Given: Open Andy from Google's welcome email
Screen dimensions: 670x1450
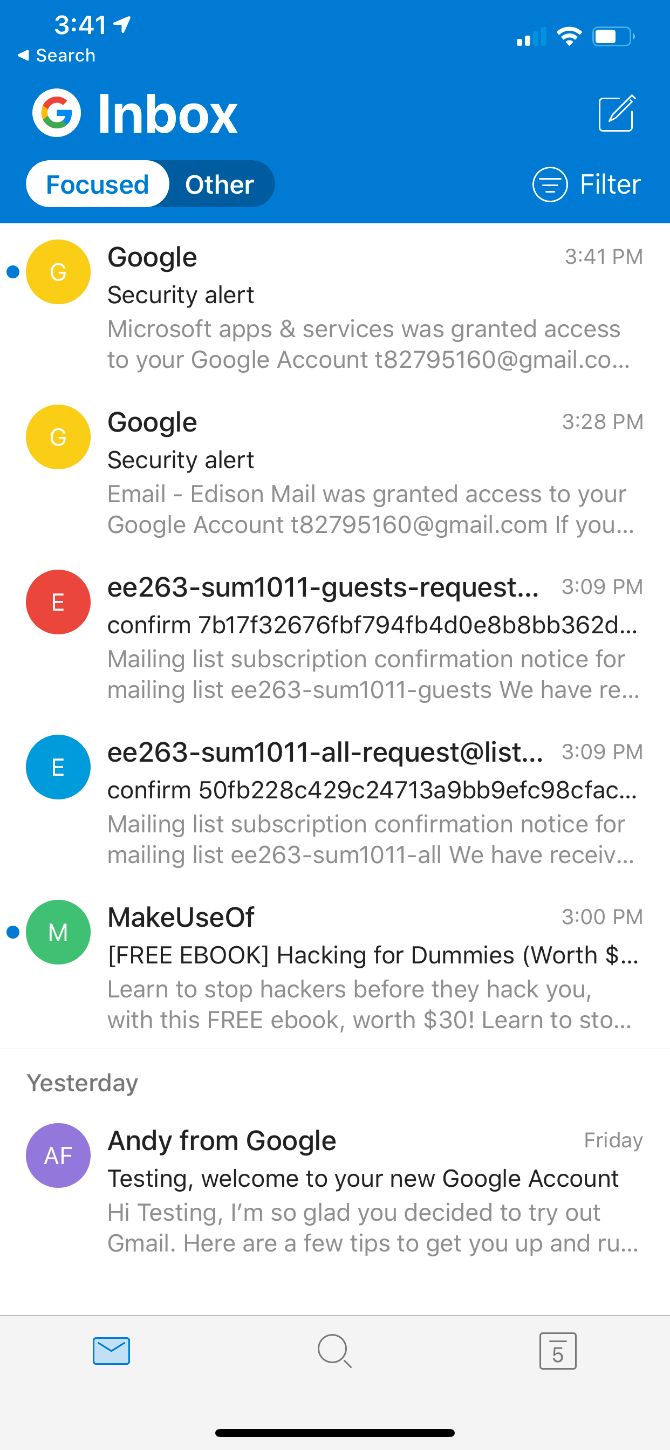Looking at the screenshot, I should coord(335,1191).
